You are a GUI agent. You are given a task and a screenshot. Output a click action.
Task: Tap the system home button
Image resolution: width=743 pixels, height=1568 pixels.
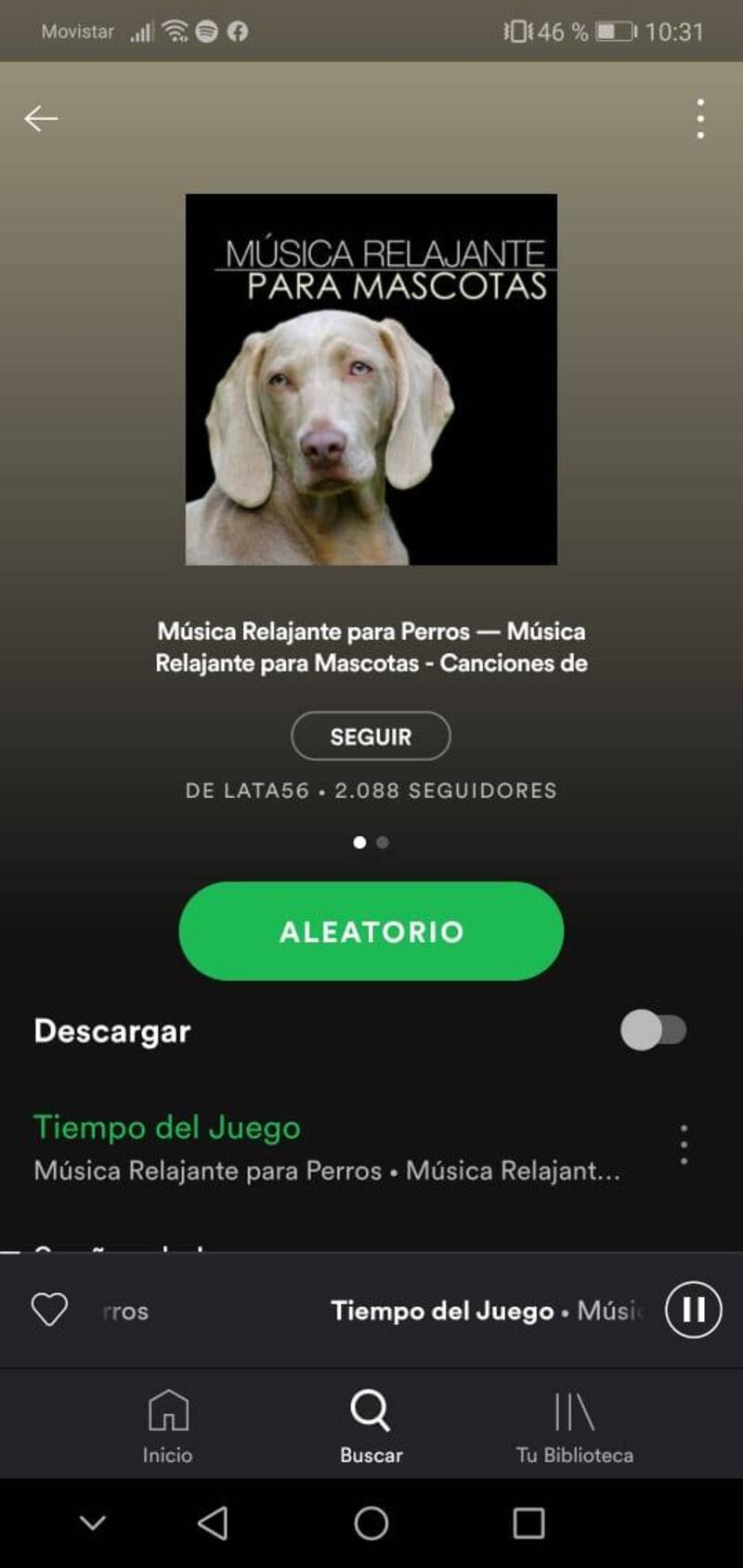tap(371, 1523)
